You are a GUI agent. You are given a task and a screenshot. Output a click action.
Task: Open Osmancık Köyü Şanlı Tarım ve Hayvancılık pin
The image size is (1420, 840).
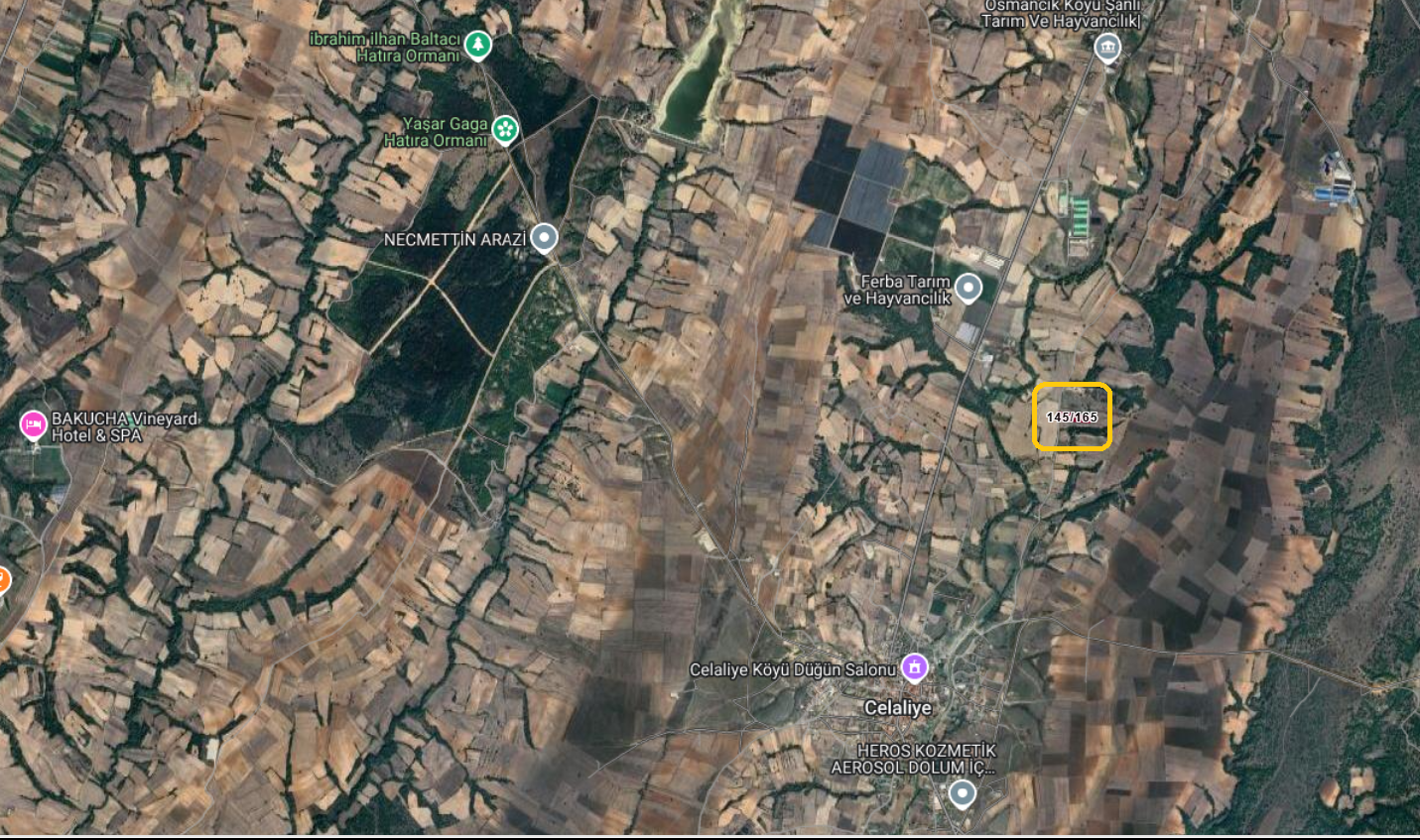(x=1107, y=47)
